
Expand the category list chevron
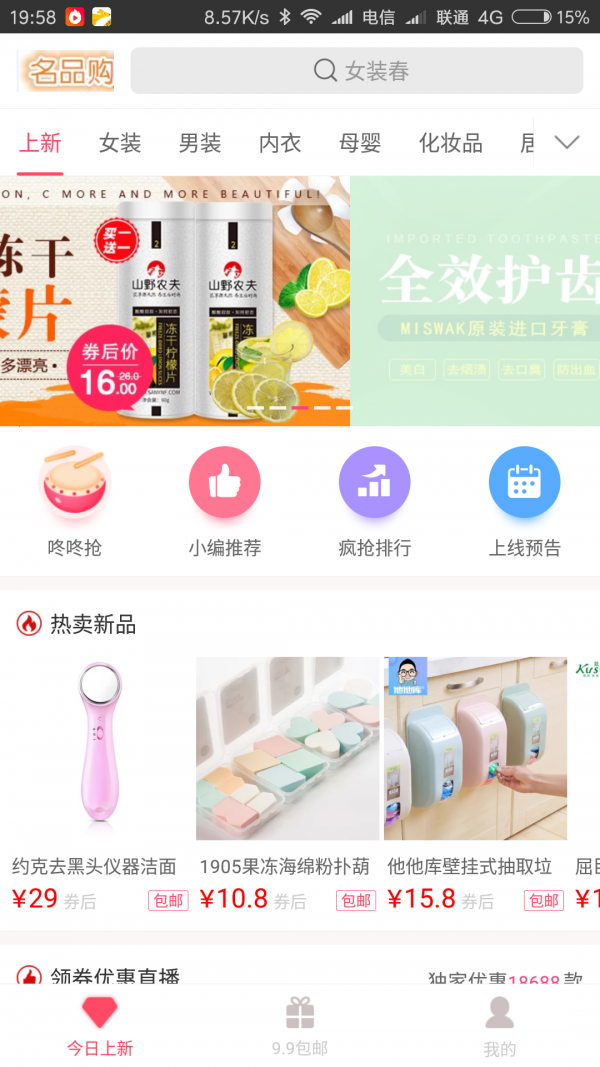click(567, 142)
